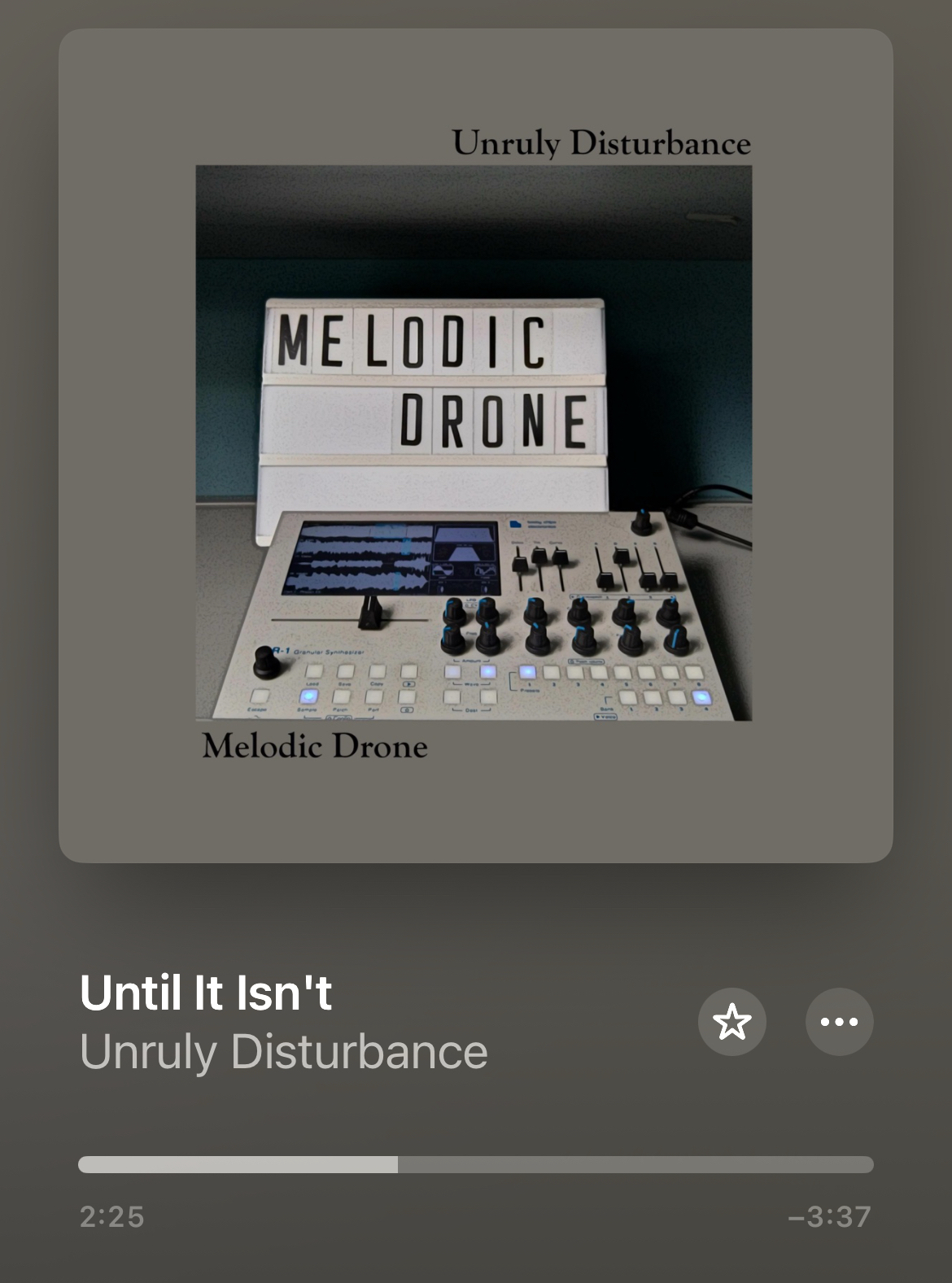Open artist Unruly Disturbance under song title
This screenshot has height=1283, width=952.
[x=283, y=1051]
